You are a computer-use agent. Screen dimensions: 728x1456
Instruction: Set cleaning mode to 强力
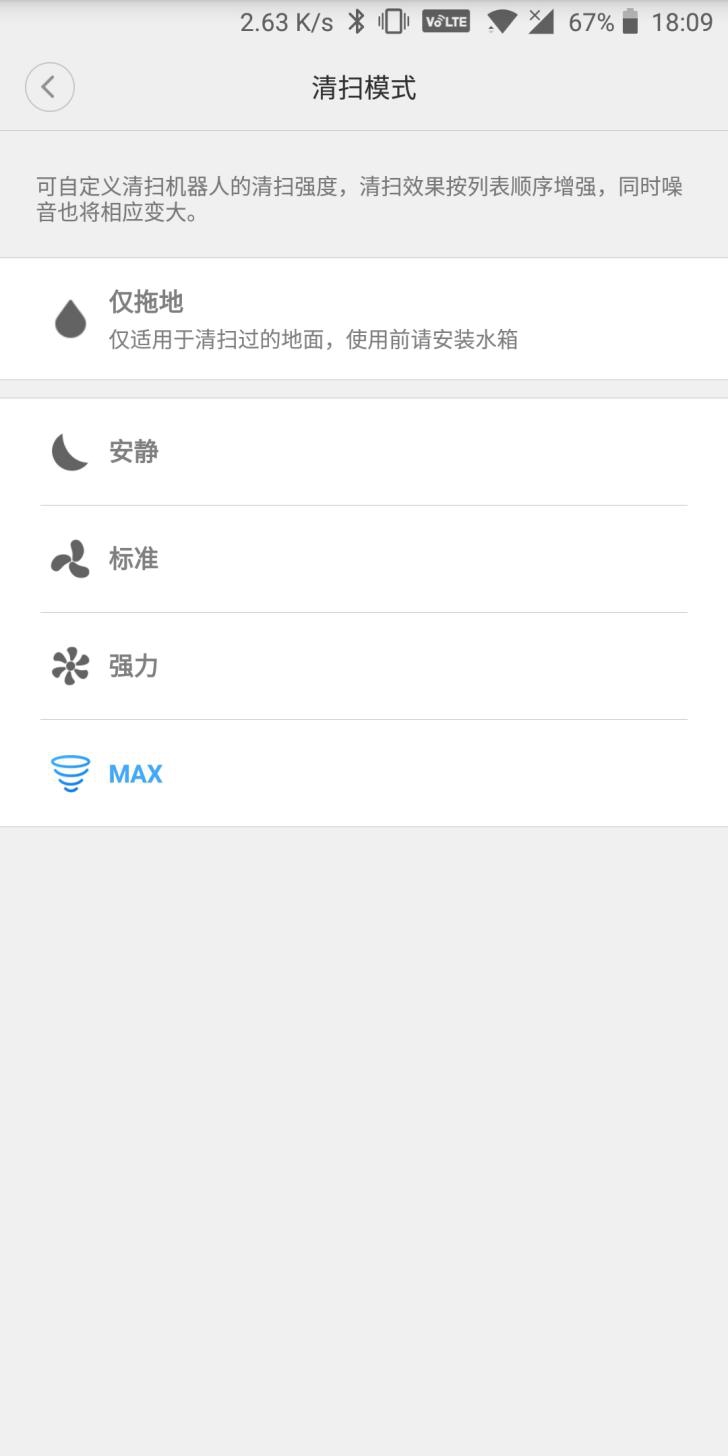point(363,666)
